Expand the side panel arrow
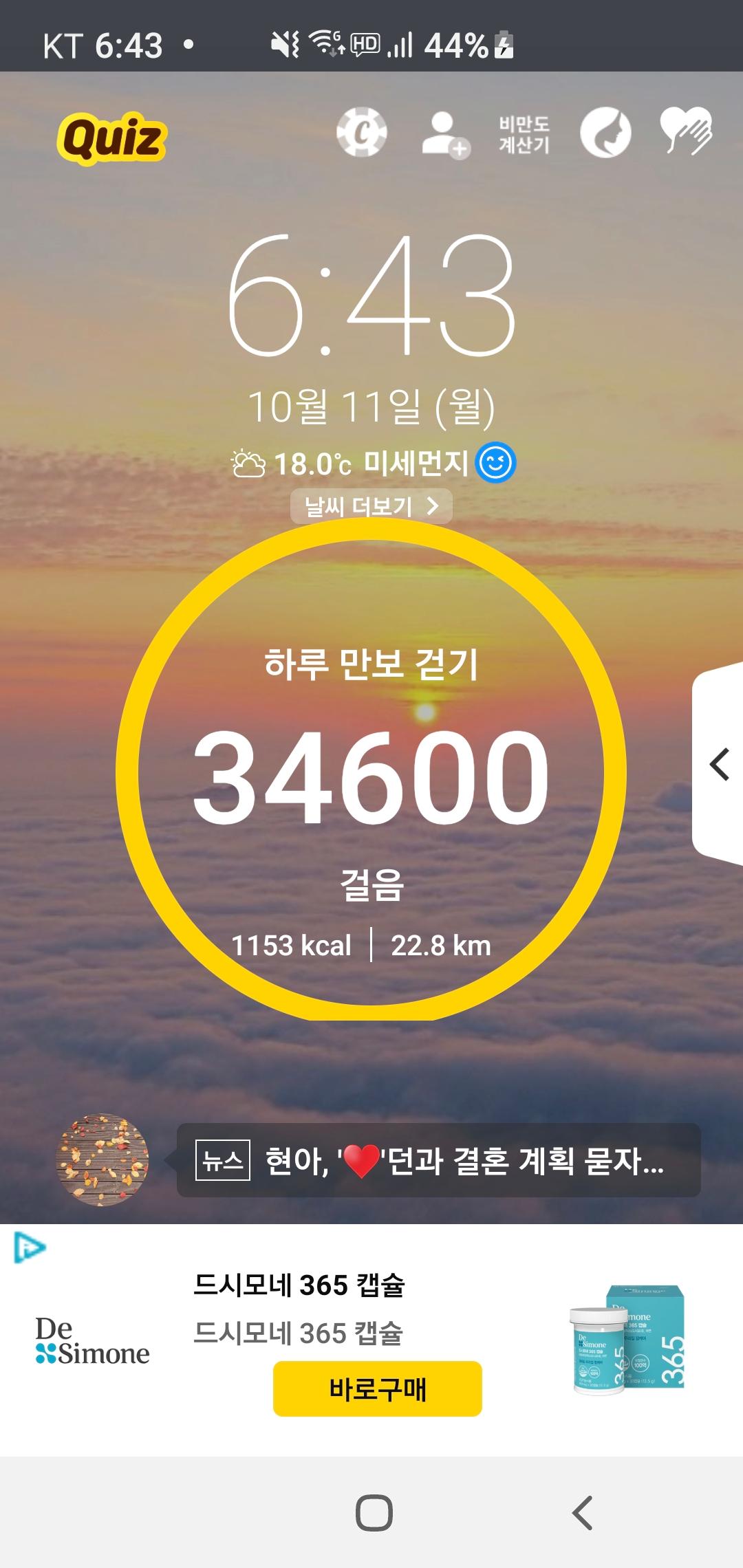 (x=719, y=764)
